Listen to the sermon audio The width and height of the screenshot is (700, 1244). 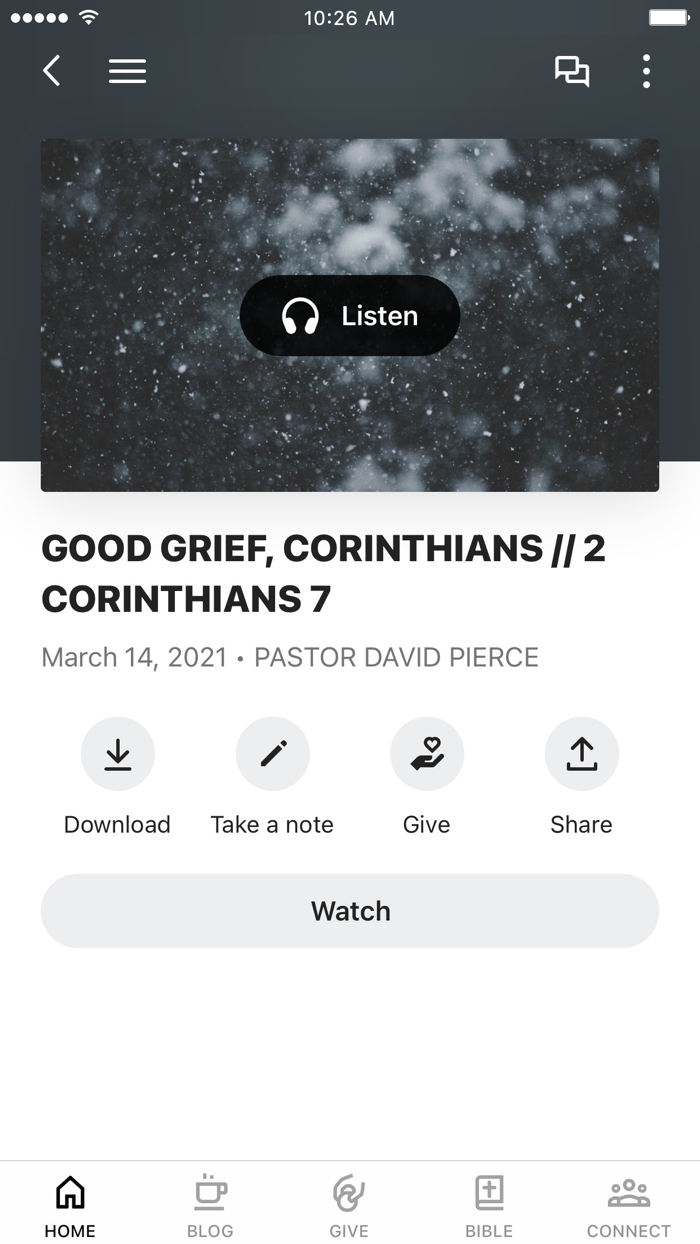point(350,316)
